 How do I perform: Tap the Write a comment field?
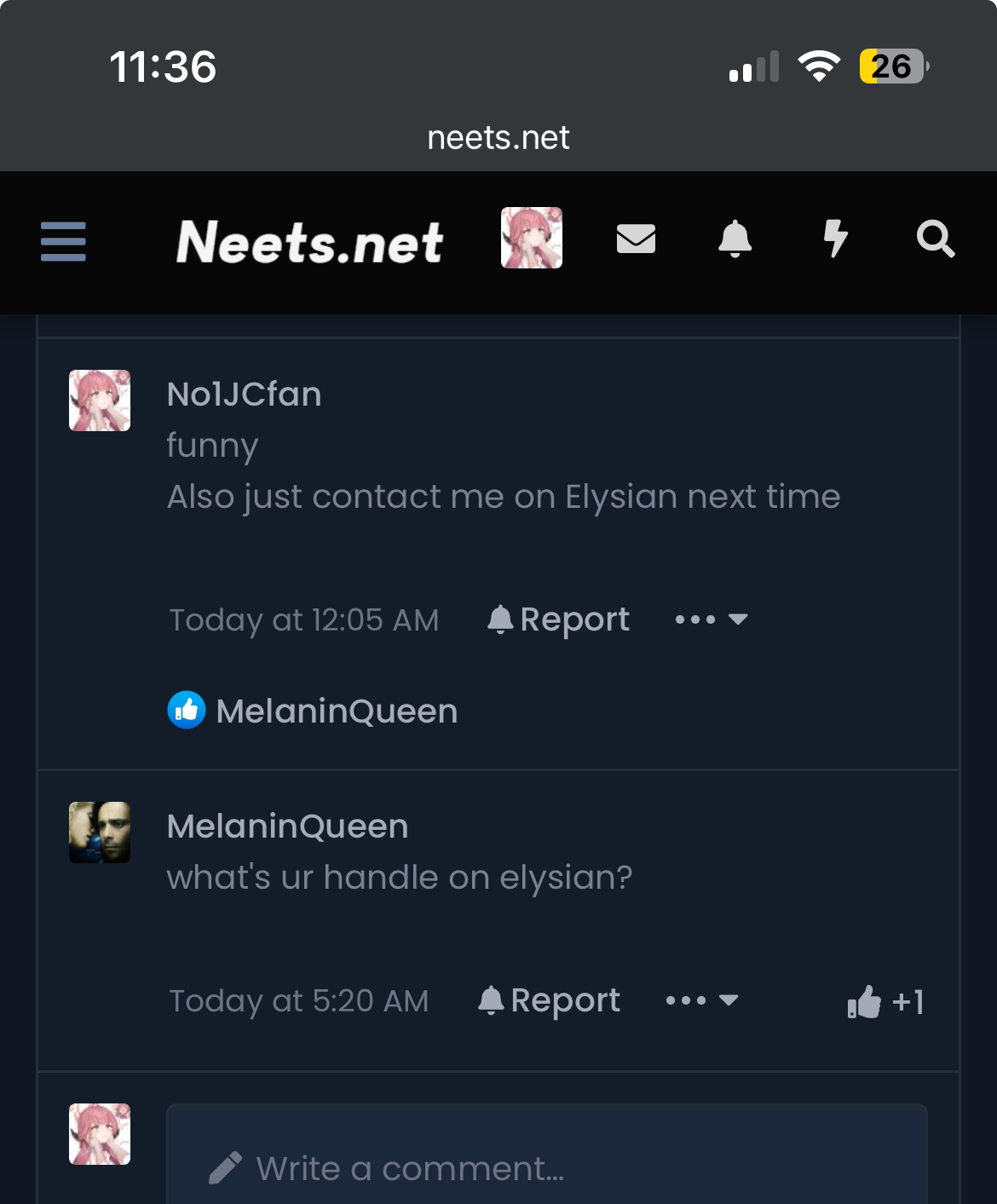545,1167
